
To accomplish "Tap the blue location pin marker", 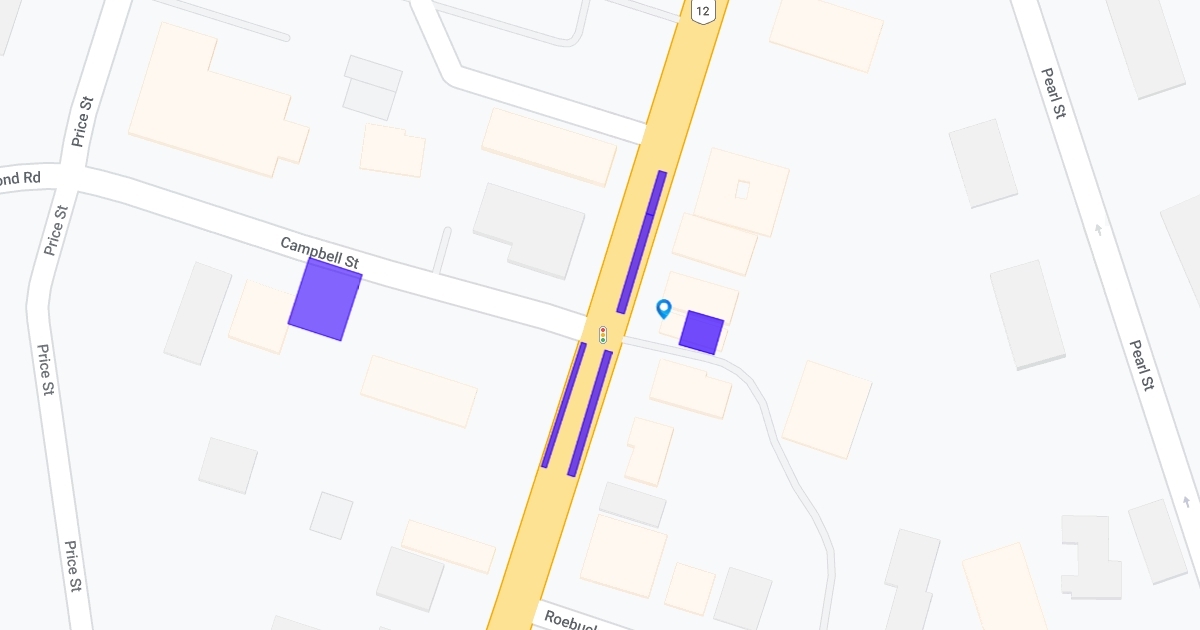I will [663, 308].
